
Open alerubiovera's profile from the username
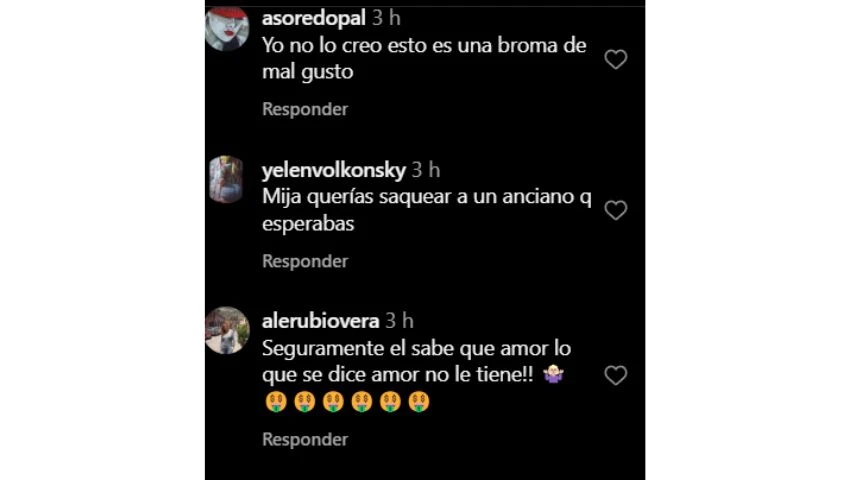[321, 321]
